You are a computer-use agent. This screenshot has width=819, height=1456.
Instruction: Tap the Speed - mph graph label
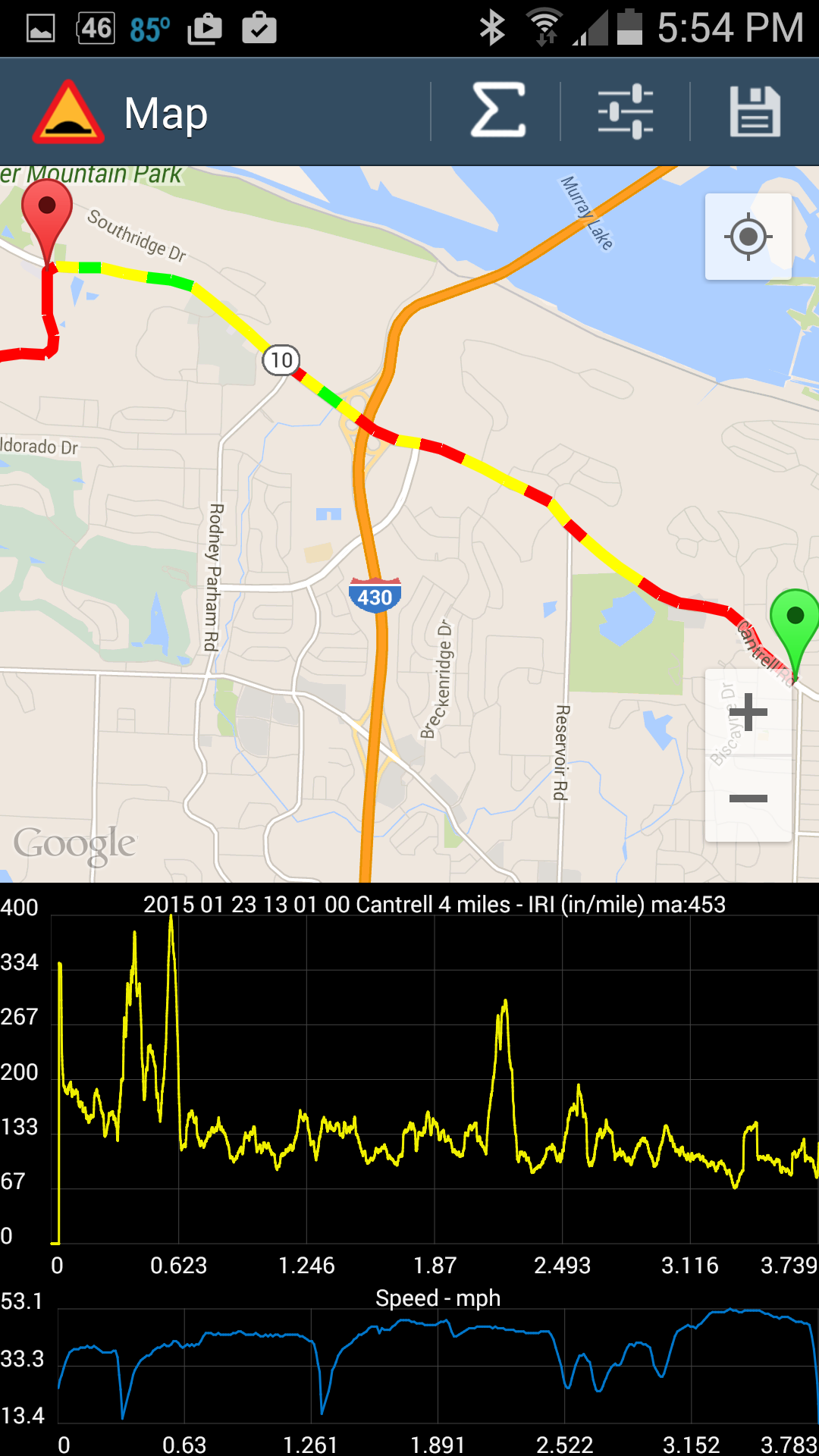(x=437, y=1298)
